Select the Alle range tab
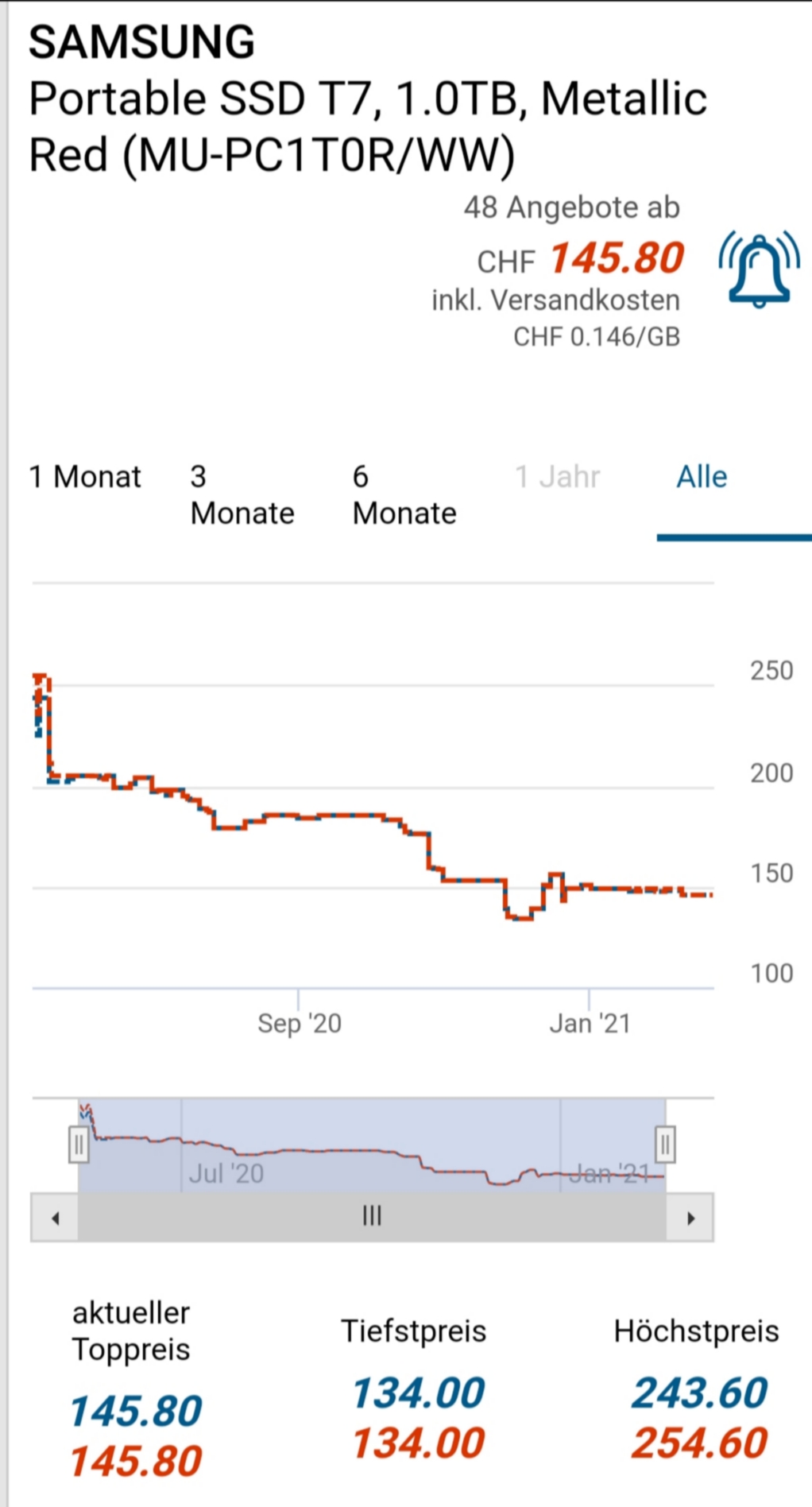The height and width of the screenshot is (1507, 812). [702, 477]
